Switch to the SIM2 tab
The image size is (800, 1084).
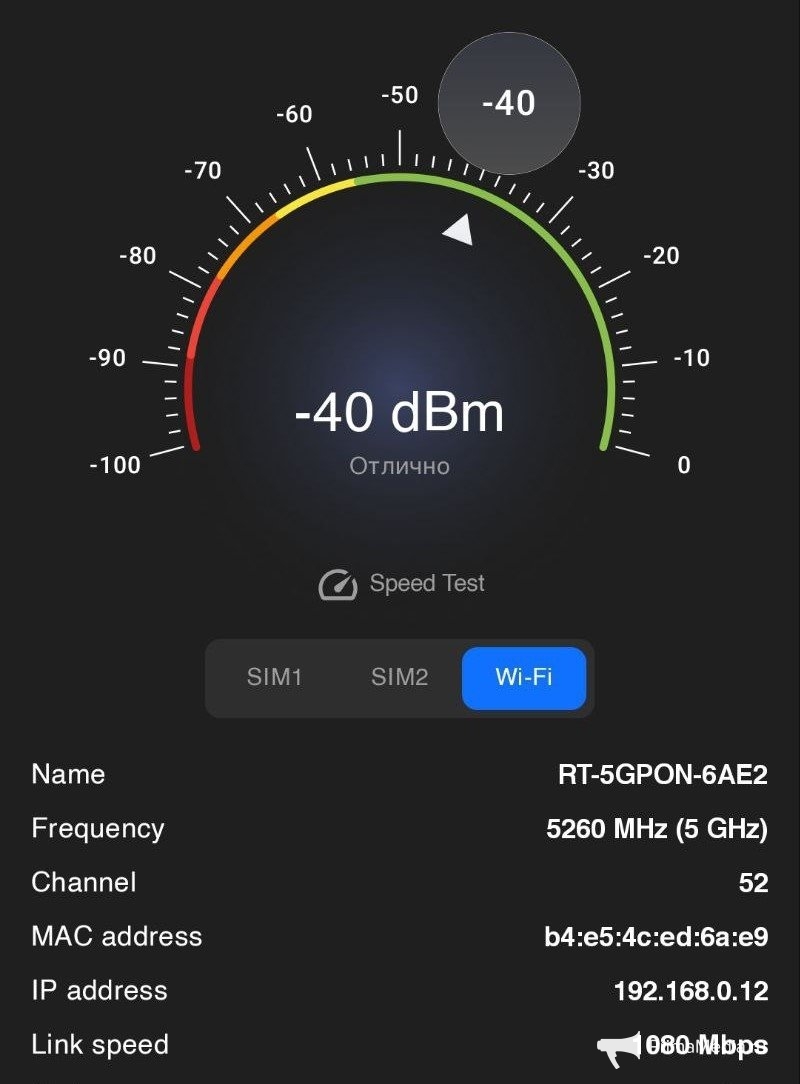point(399,678)
